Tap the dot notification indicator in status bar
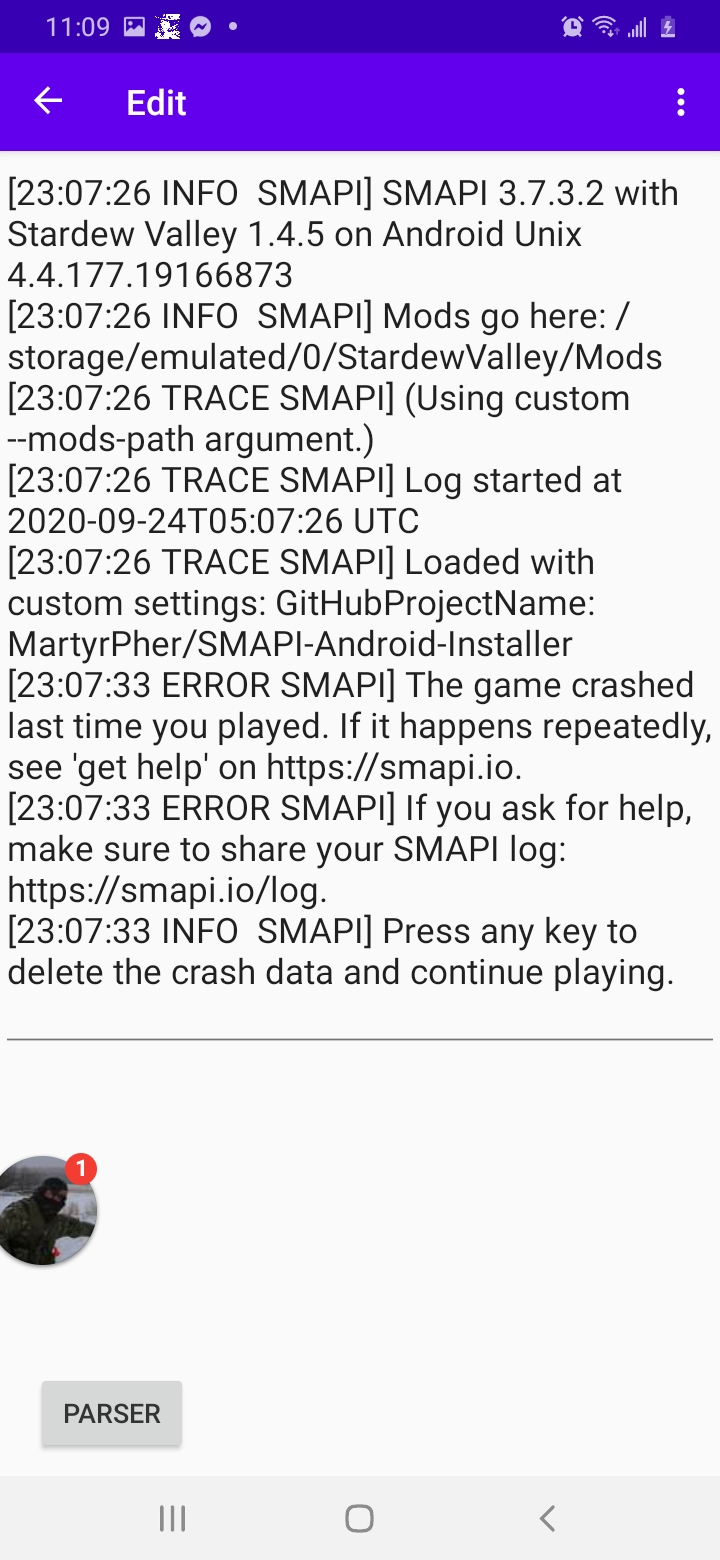Image resolution: width=720 pixels, height=1560 pixels. tap(233, 26)
